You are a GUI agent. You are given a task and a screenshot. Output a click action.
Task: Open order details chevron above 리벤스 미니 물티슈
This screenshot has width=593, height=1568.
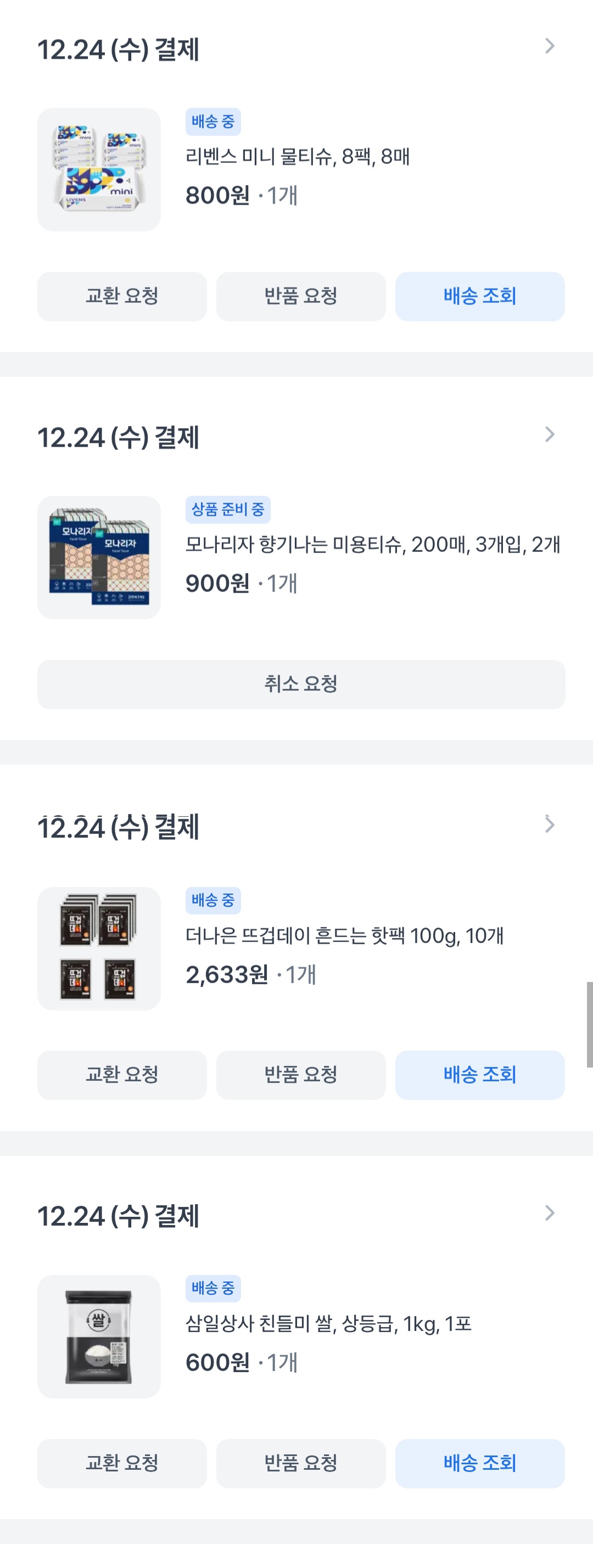[549, 46]
